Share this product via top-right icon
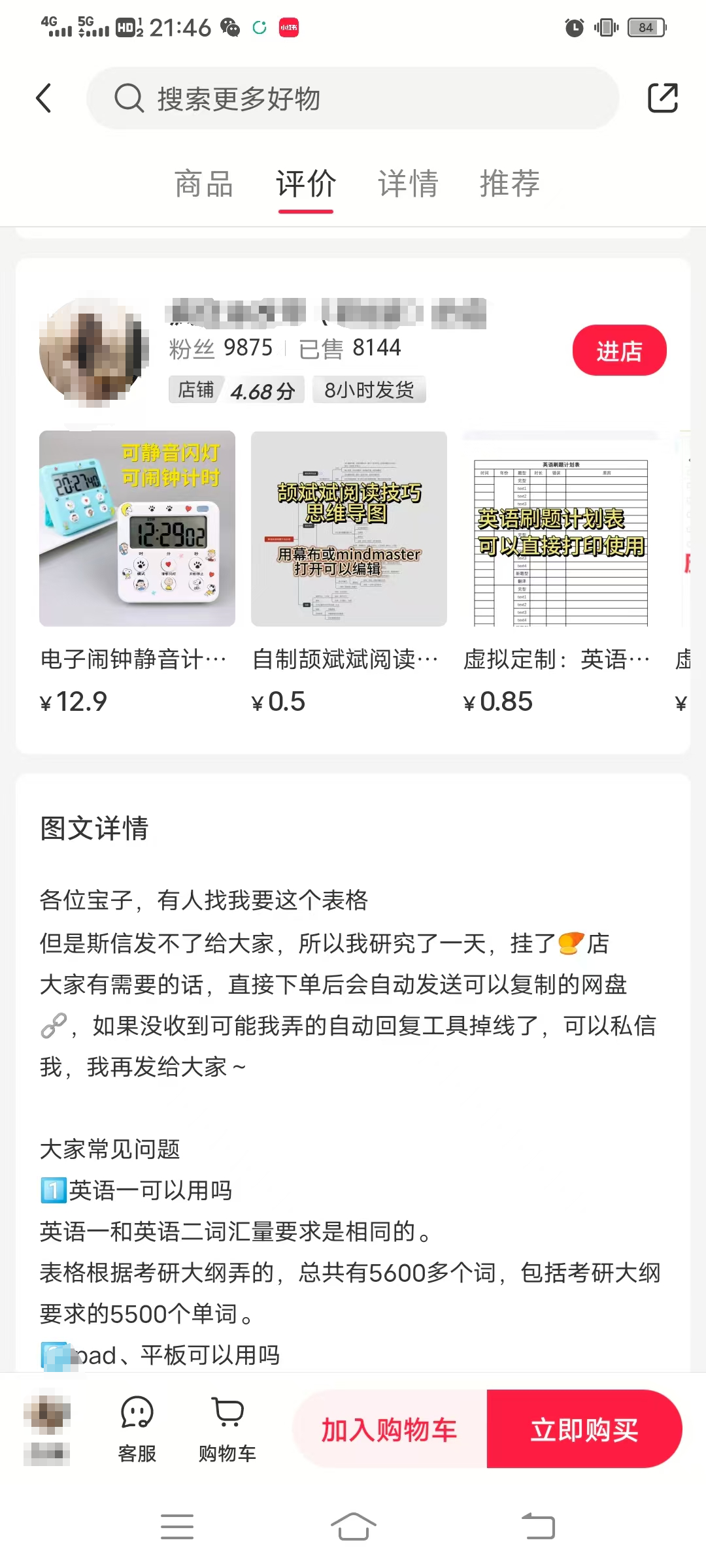The width and height of the screenshot is (706, 1568). point(662,98)
